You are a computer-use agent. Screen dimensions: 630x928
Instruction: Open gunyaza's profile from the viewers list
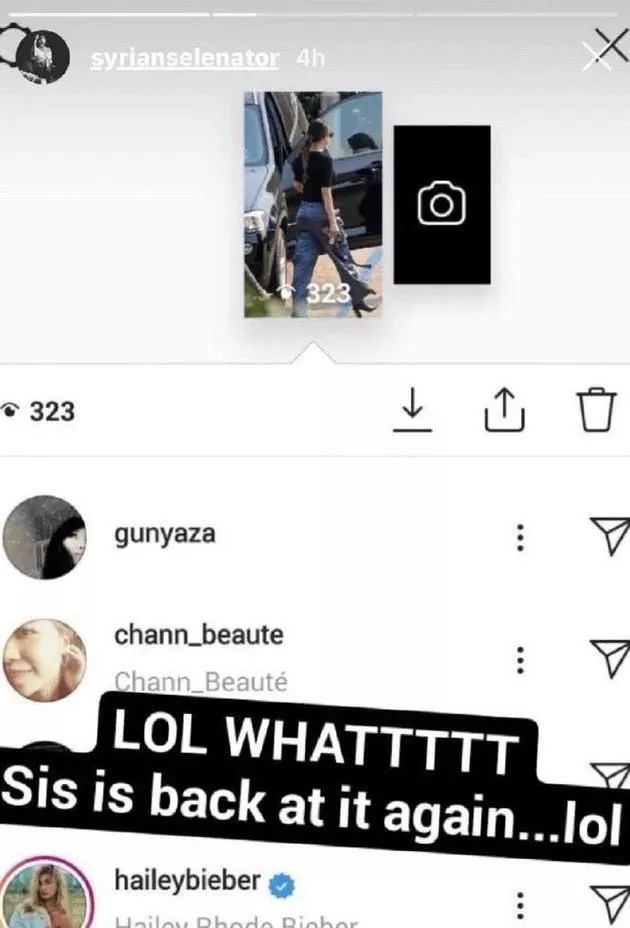coord(165,536)
